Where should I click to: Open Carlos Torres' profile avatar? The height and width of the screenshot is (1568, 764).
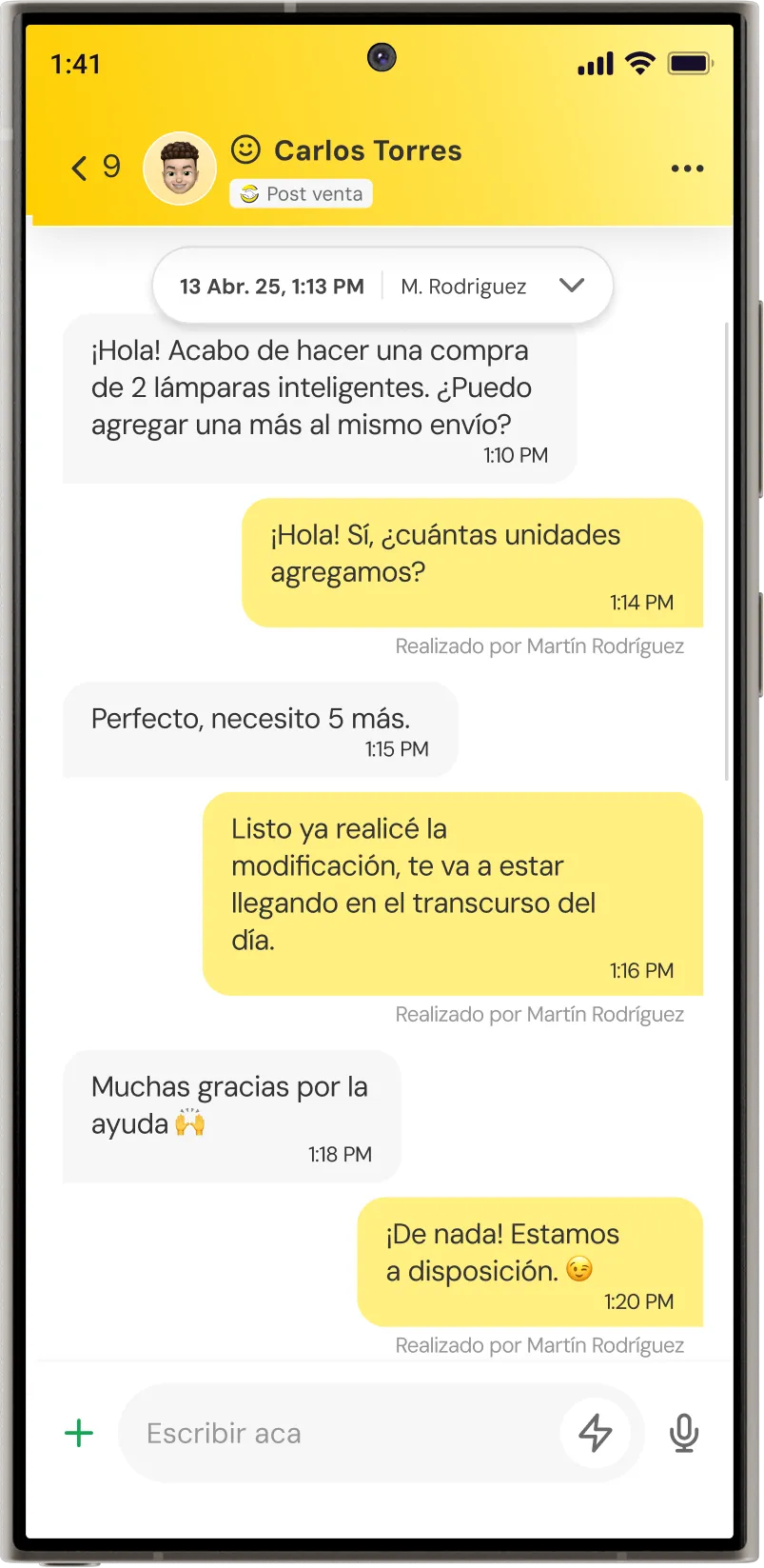click(x=180, y=169)
